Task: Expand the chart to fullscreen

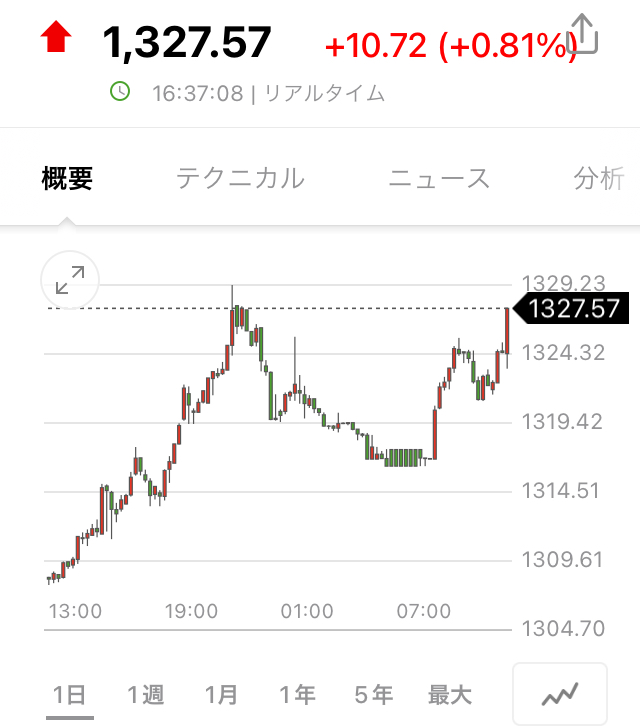Action: pos(70,281)
